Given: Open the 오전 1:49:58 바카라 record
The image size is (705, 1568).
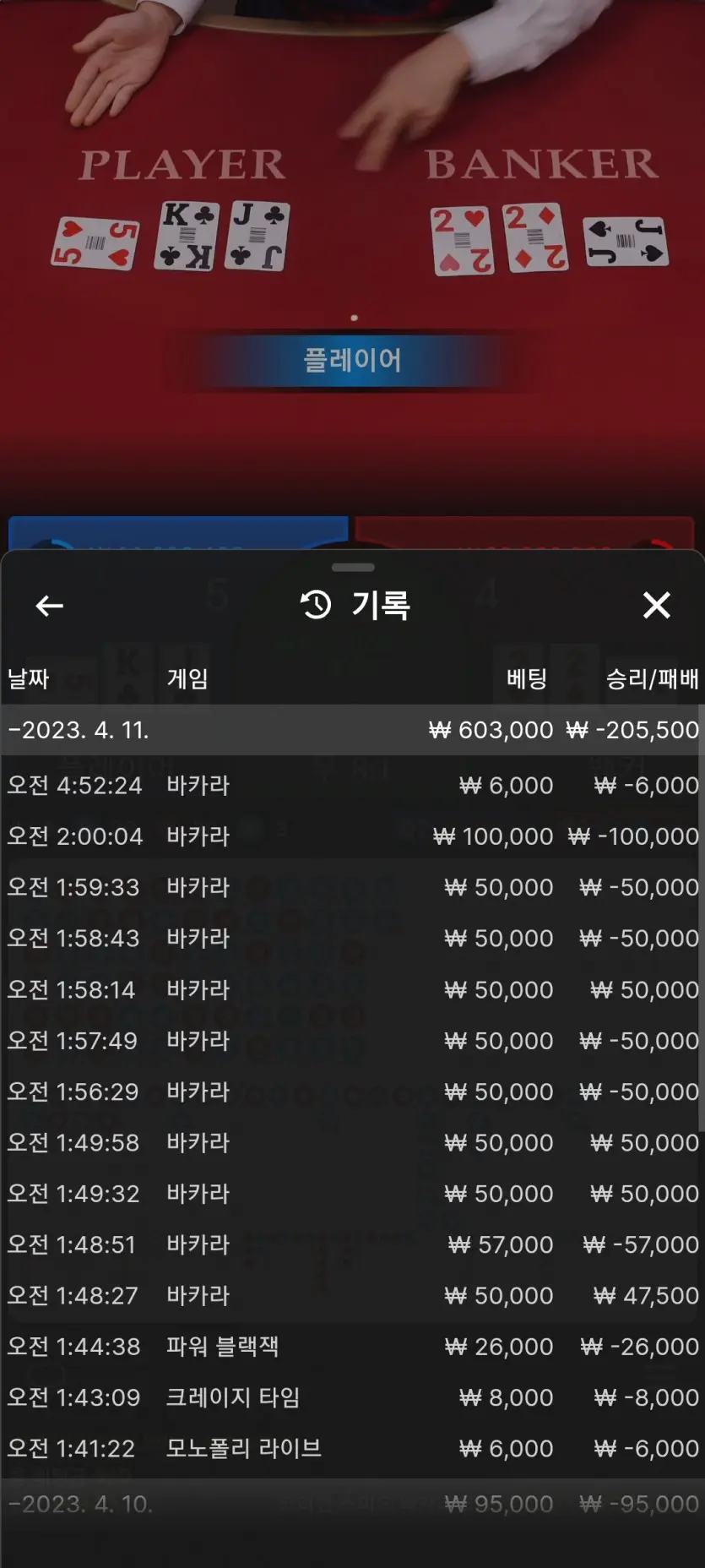Looking at the screenshot, I should (352, 1142).
